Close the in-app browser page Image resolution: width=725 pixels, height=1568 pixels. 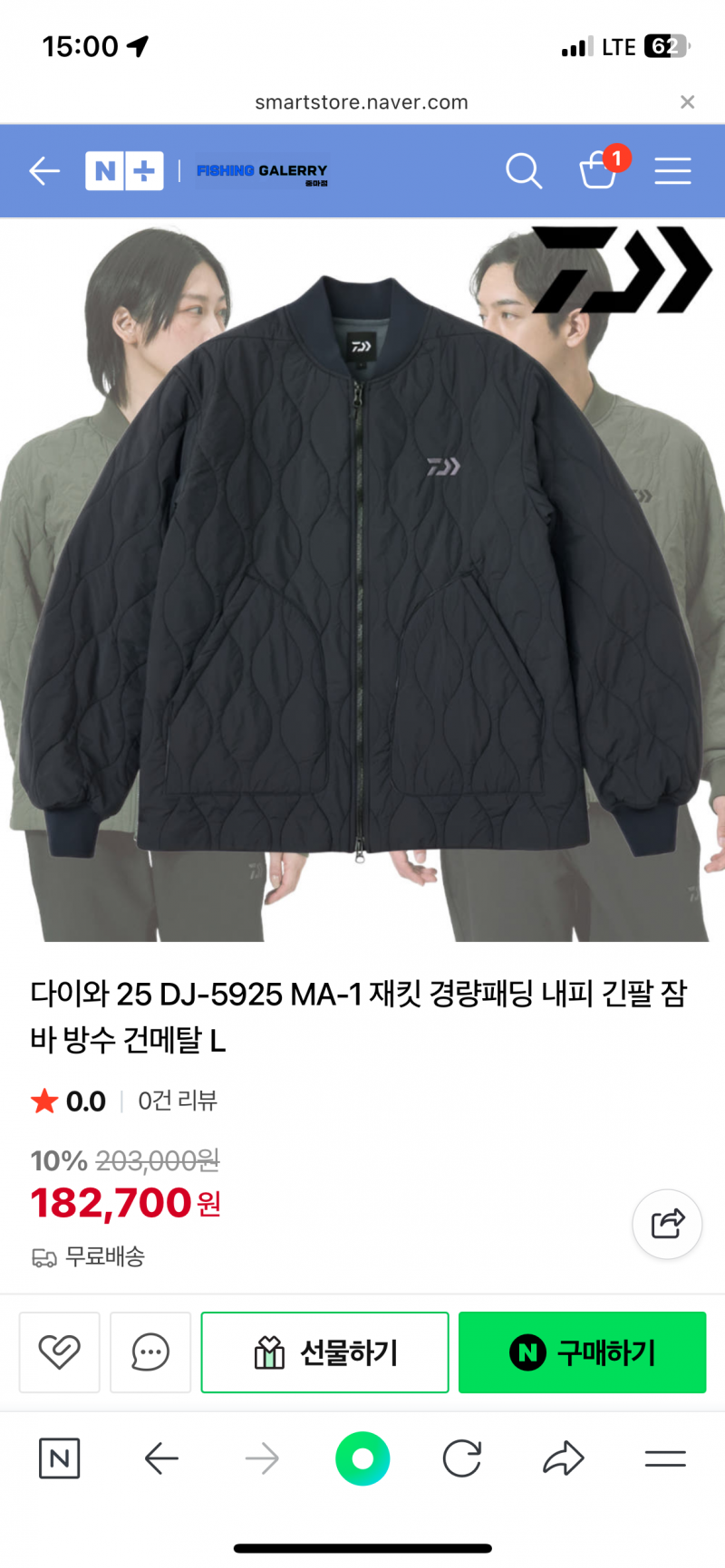pyautogui.click(x=687, y=101)
